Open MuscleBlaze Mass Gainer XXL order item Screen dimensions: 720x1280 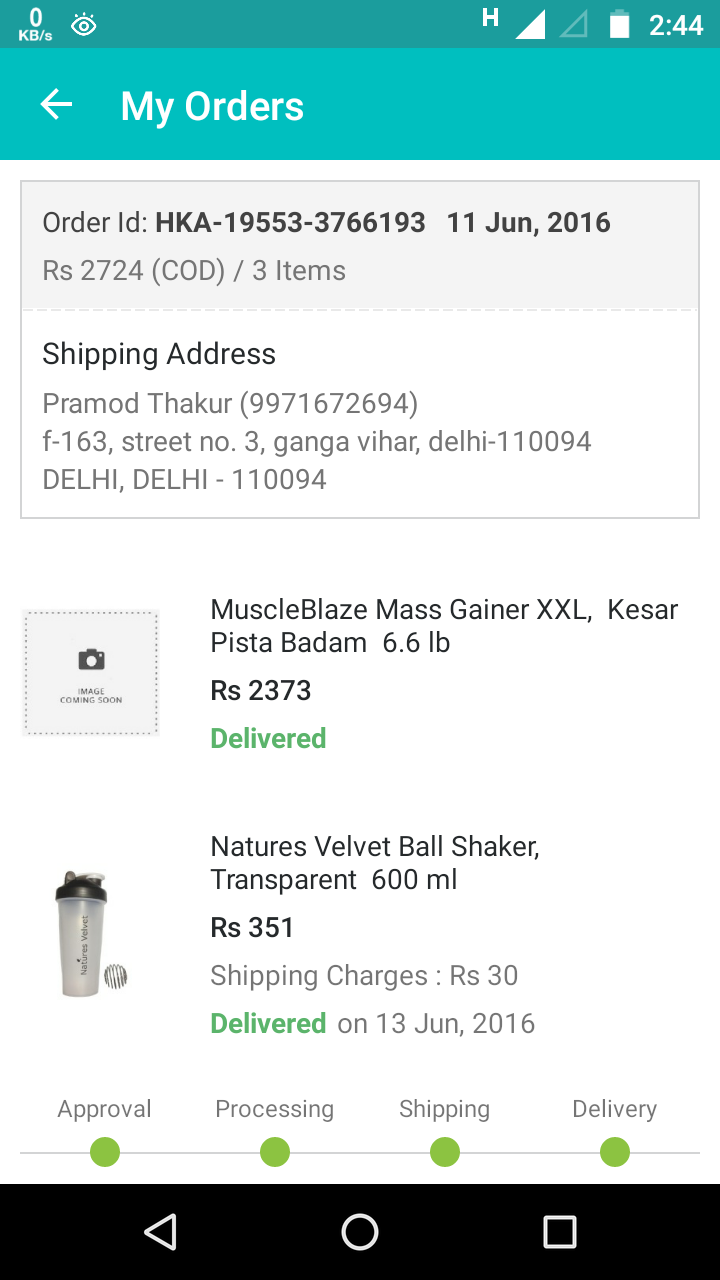[443, 626]
